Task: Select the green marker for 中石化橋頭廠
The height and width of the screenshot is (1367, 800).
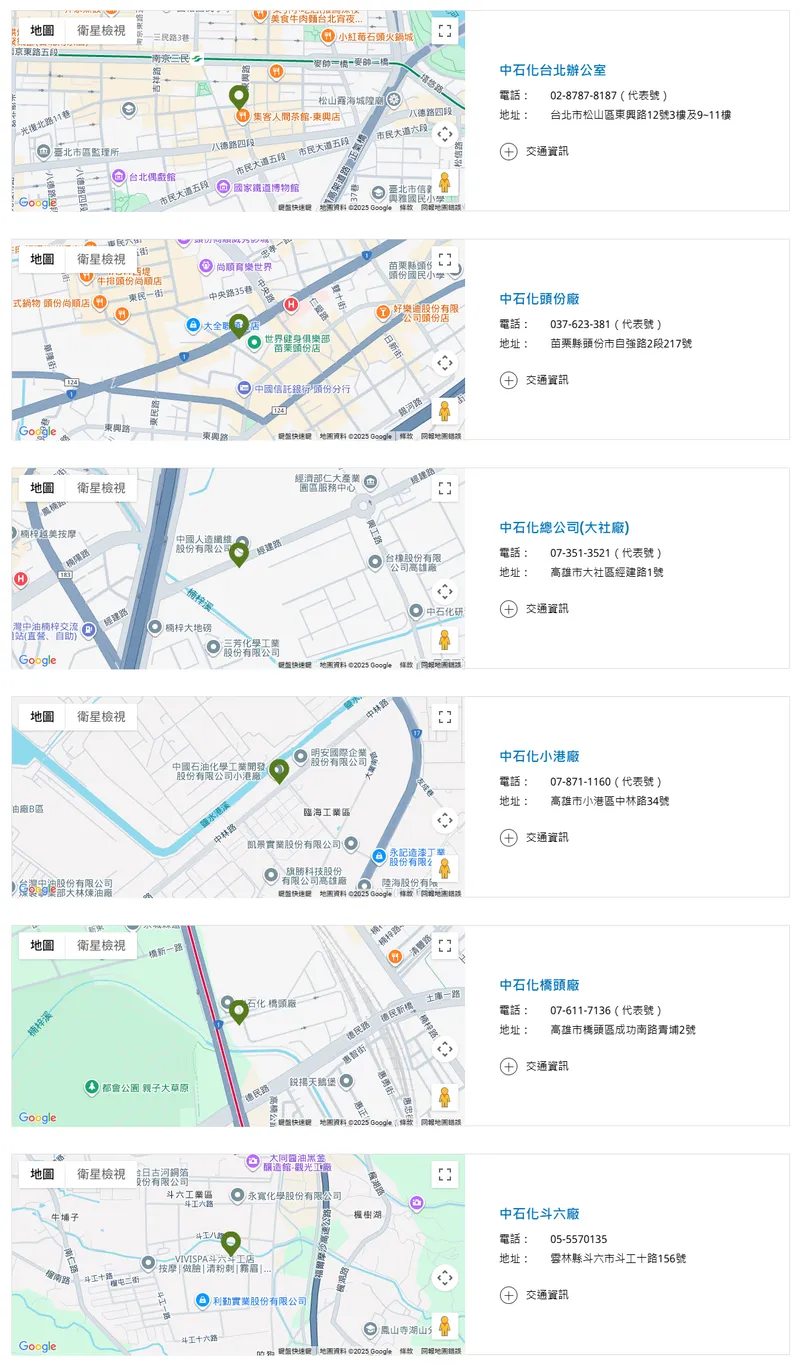Action: (240, 1010)
